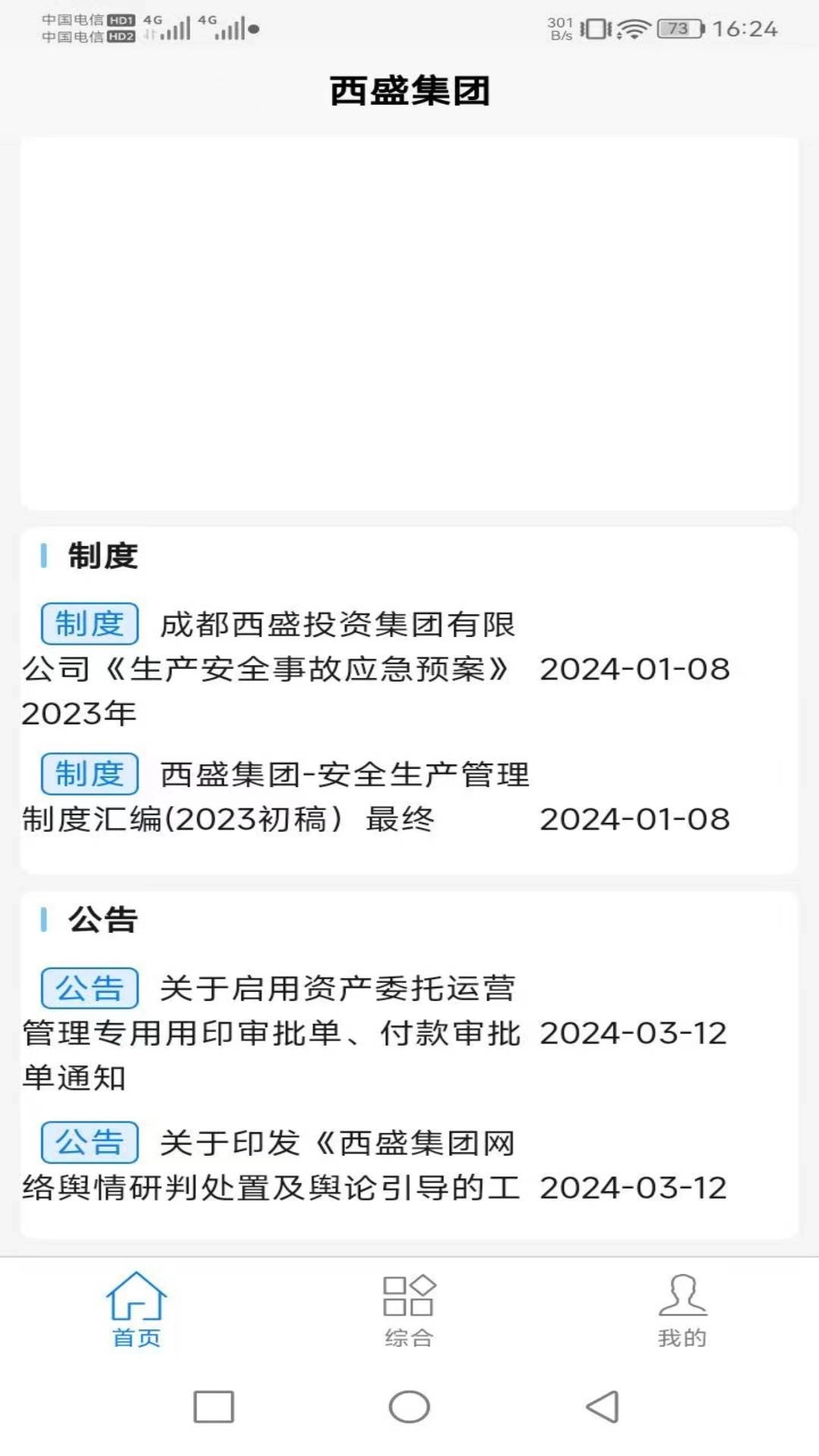
Task: Tap the Android home circle button
Action: [409, 1407]
